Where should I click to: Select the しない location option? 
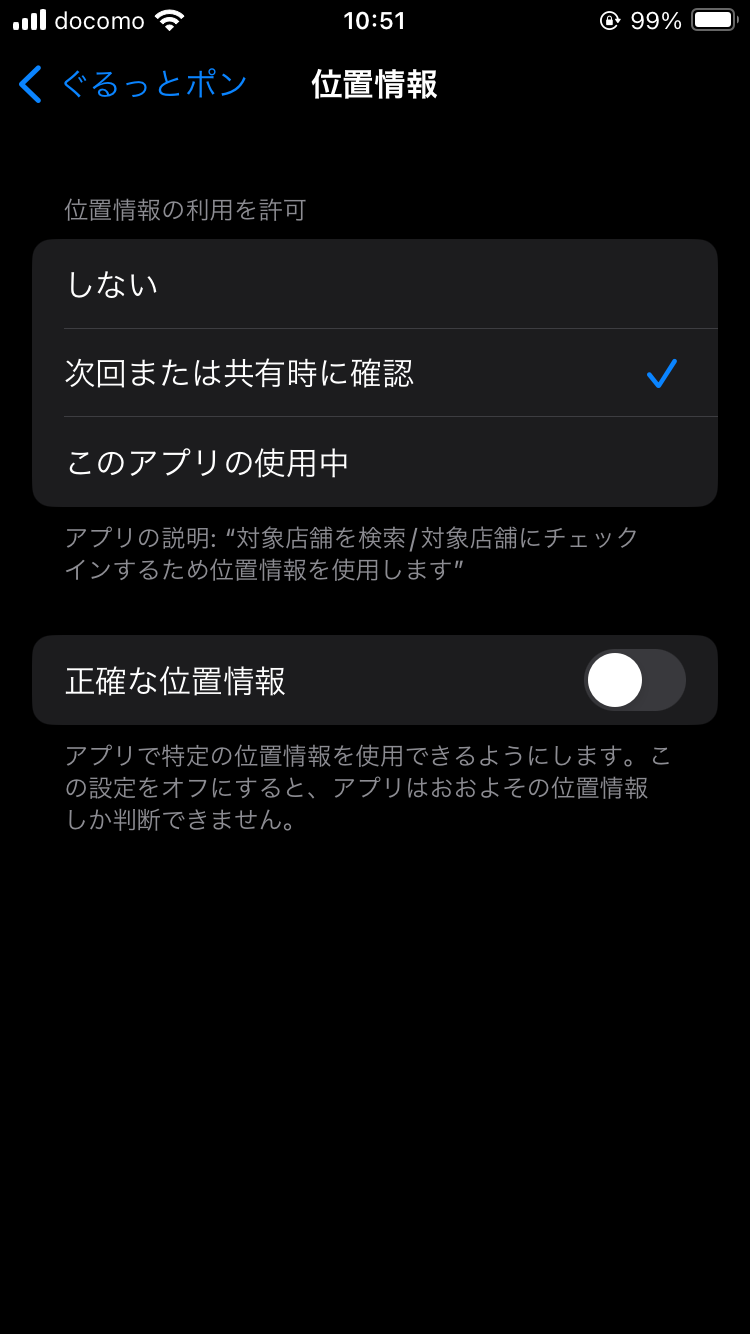coord(375,284)
